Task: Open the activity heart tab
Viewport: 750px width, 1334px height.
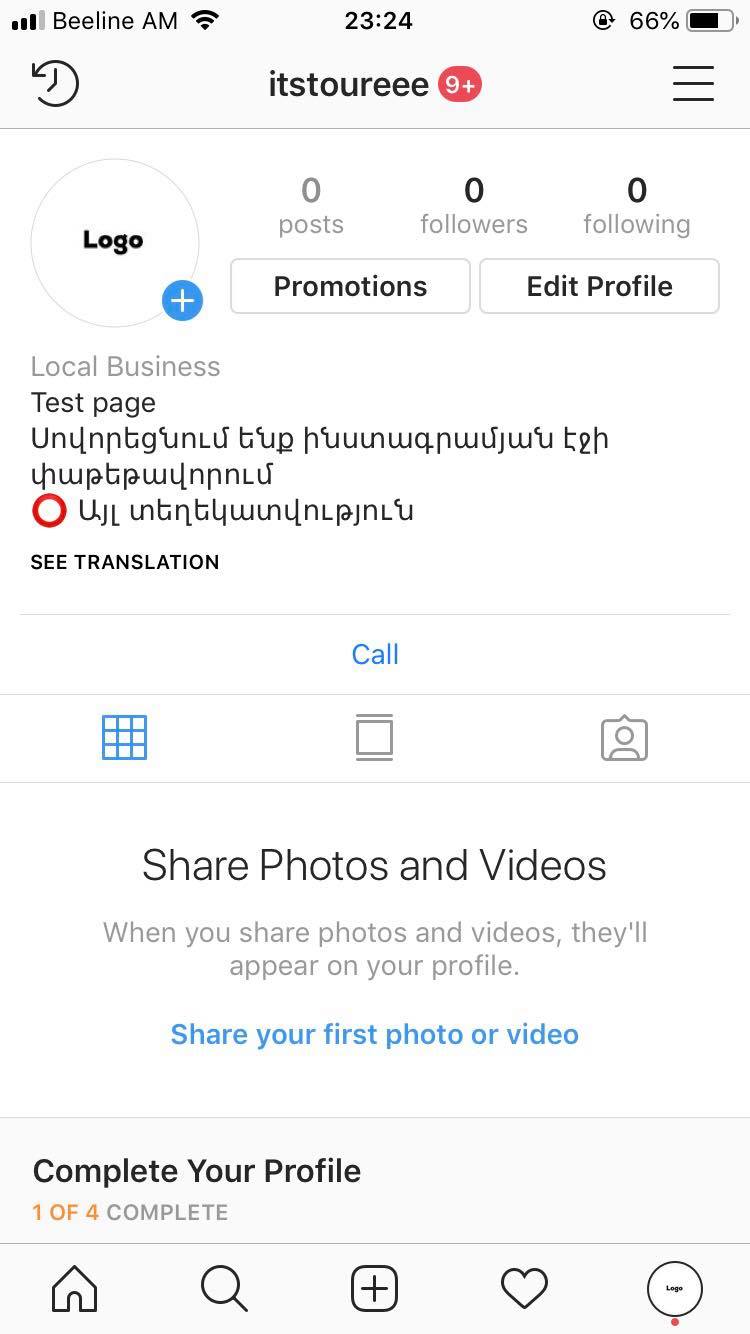Action: [524, 1288]
